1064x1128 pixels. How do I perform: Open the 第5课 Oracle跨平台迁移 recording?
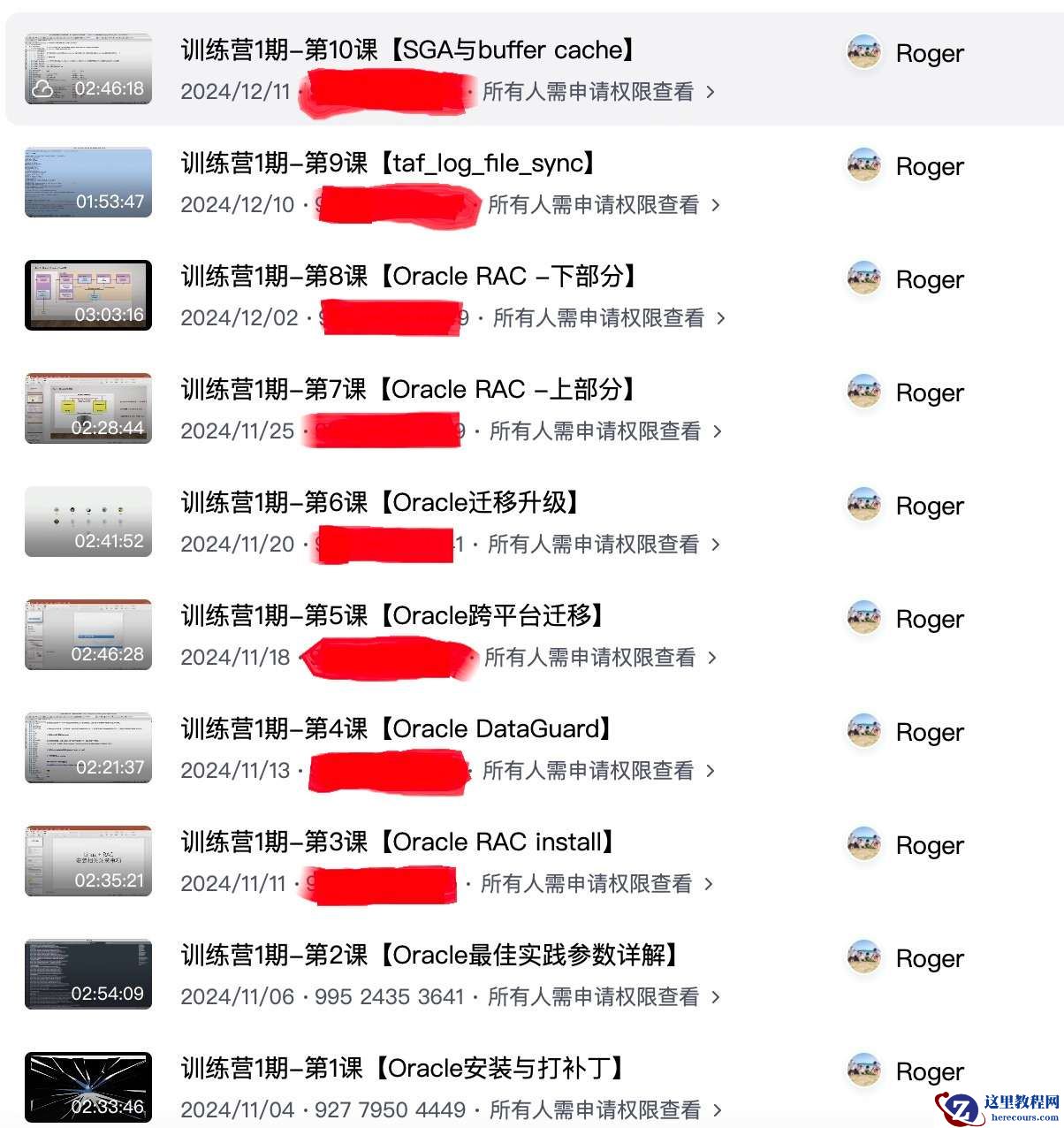(x=394, y=616)
